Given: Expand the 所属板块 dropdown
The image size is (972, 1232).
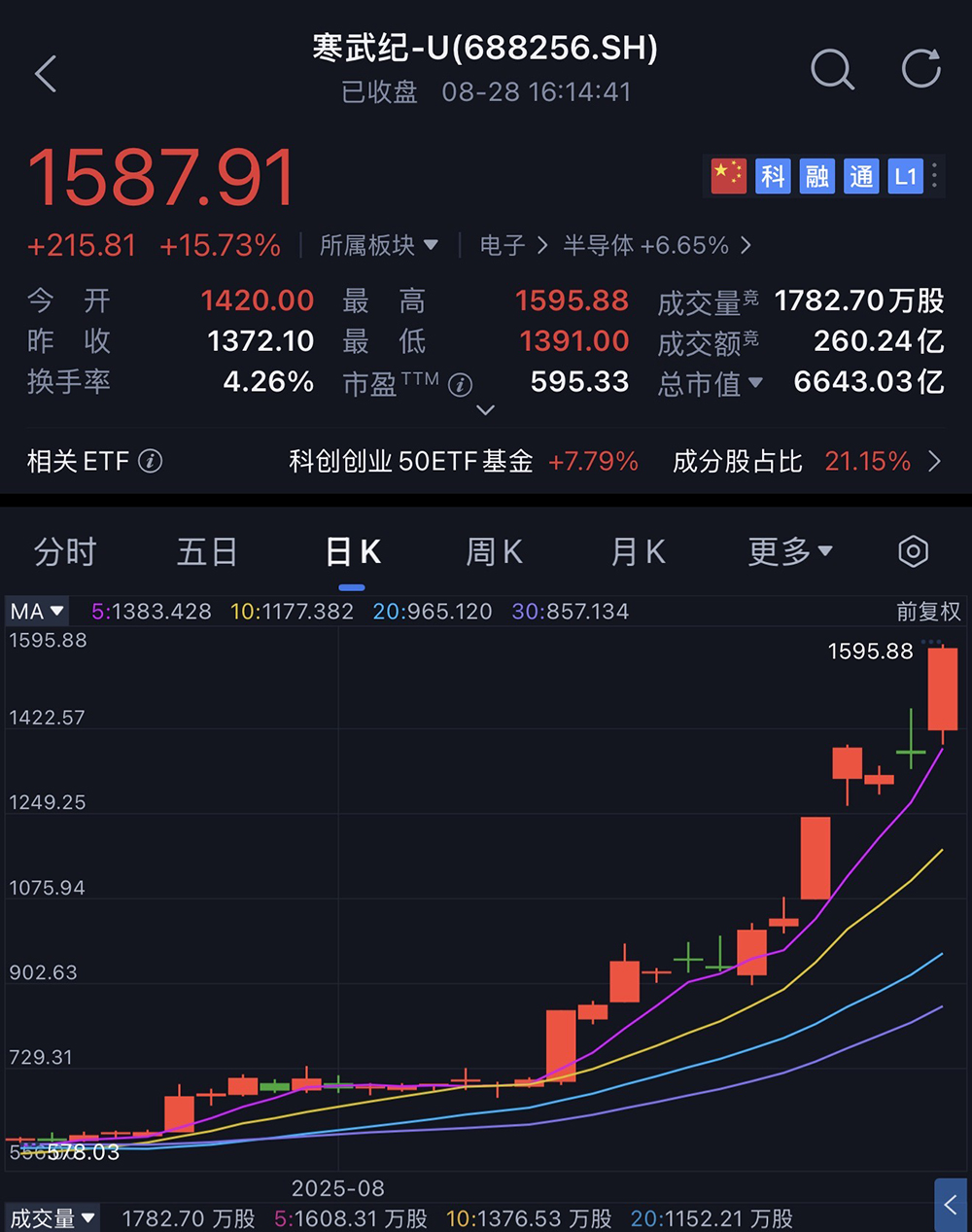Looking at the screenshot, I should pos(379,245).
